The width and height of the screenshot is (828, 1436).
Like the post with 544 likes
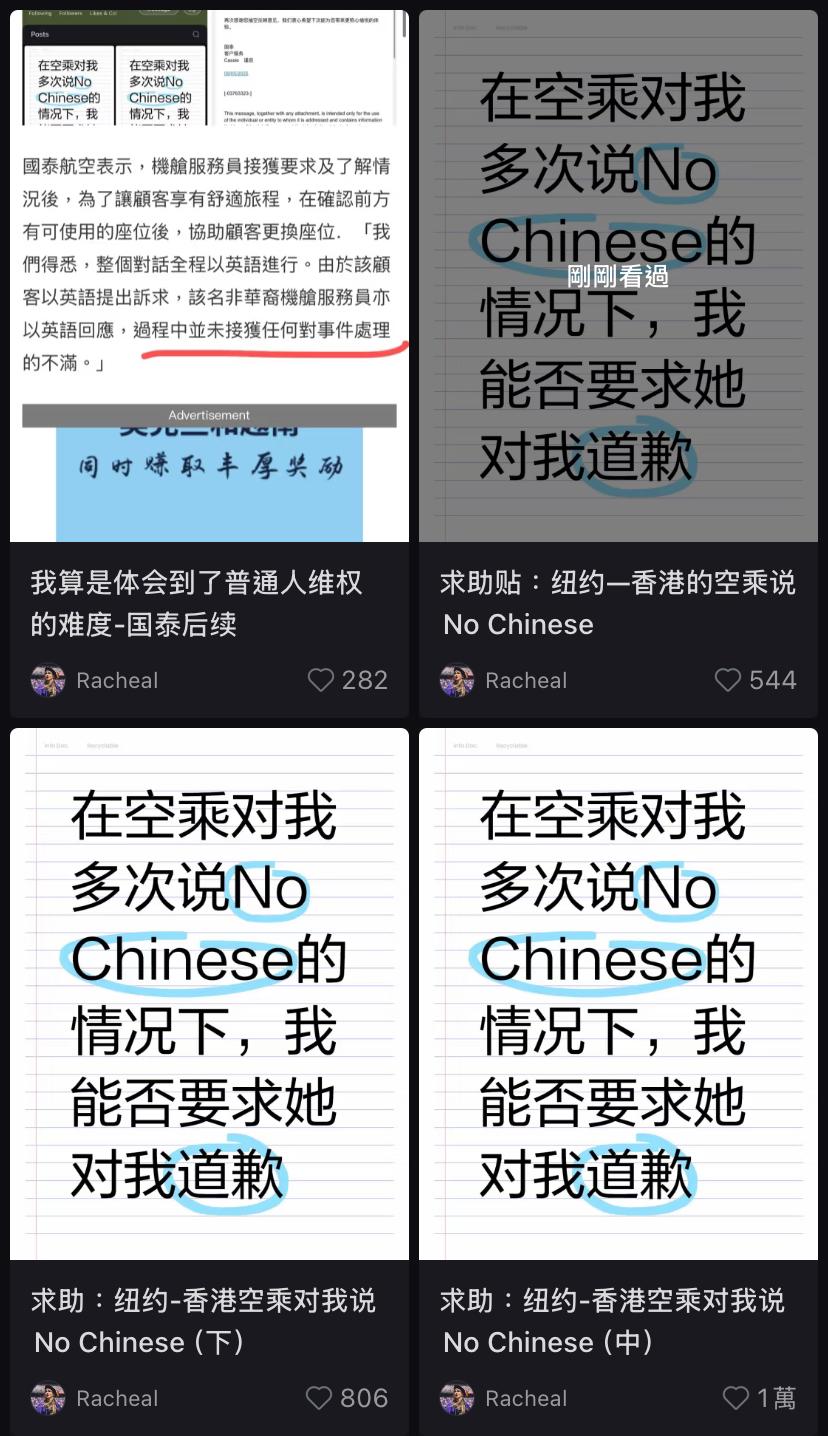tap(728, 680)
